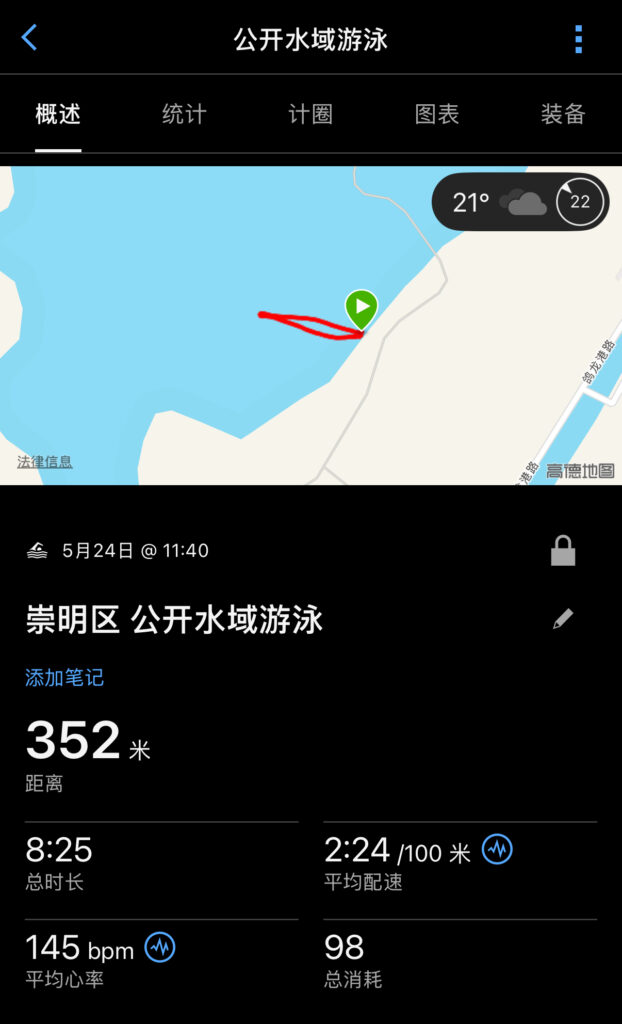622x1024 pixels.
Task: Edit the activity name with pencil icon
Action: coord(563,620)
